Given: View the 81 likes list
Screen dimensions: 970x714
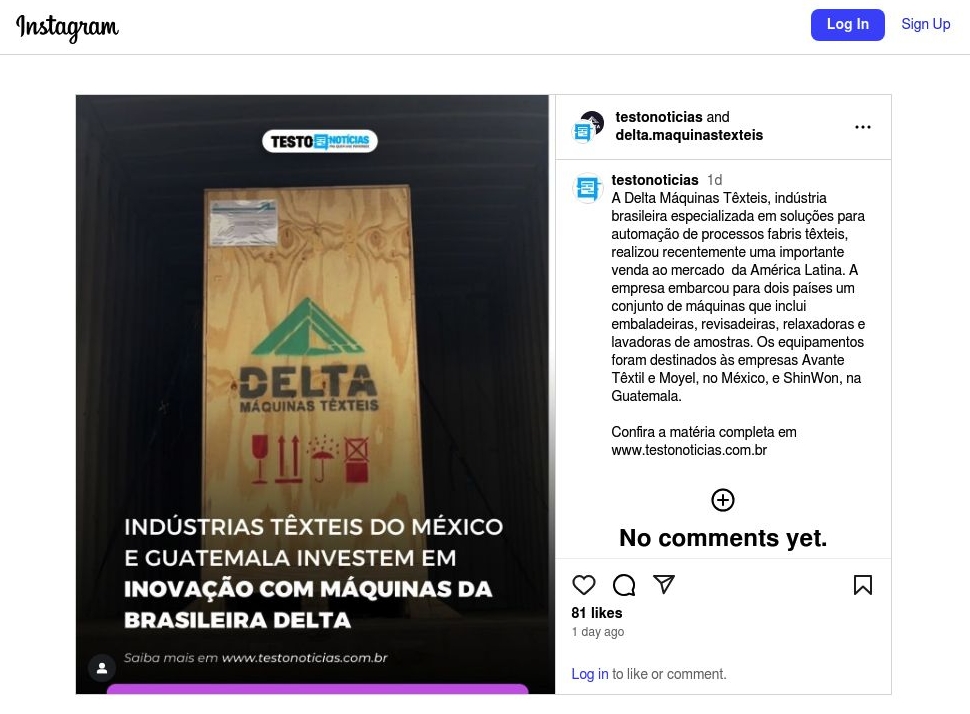Looking at the screenshot, I should [597, 613].
